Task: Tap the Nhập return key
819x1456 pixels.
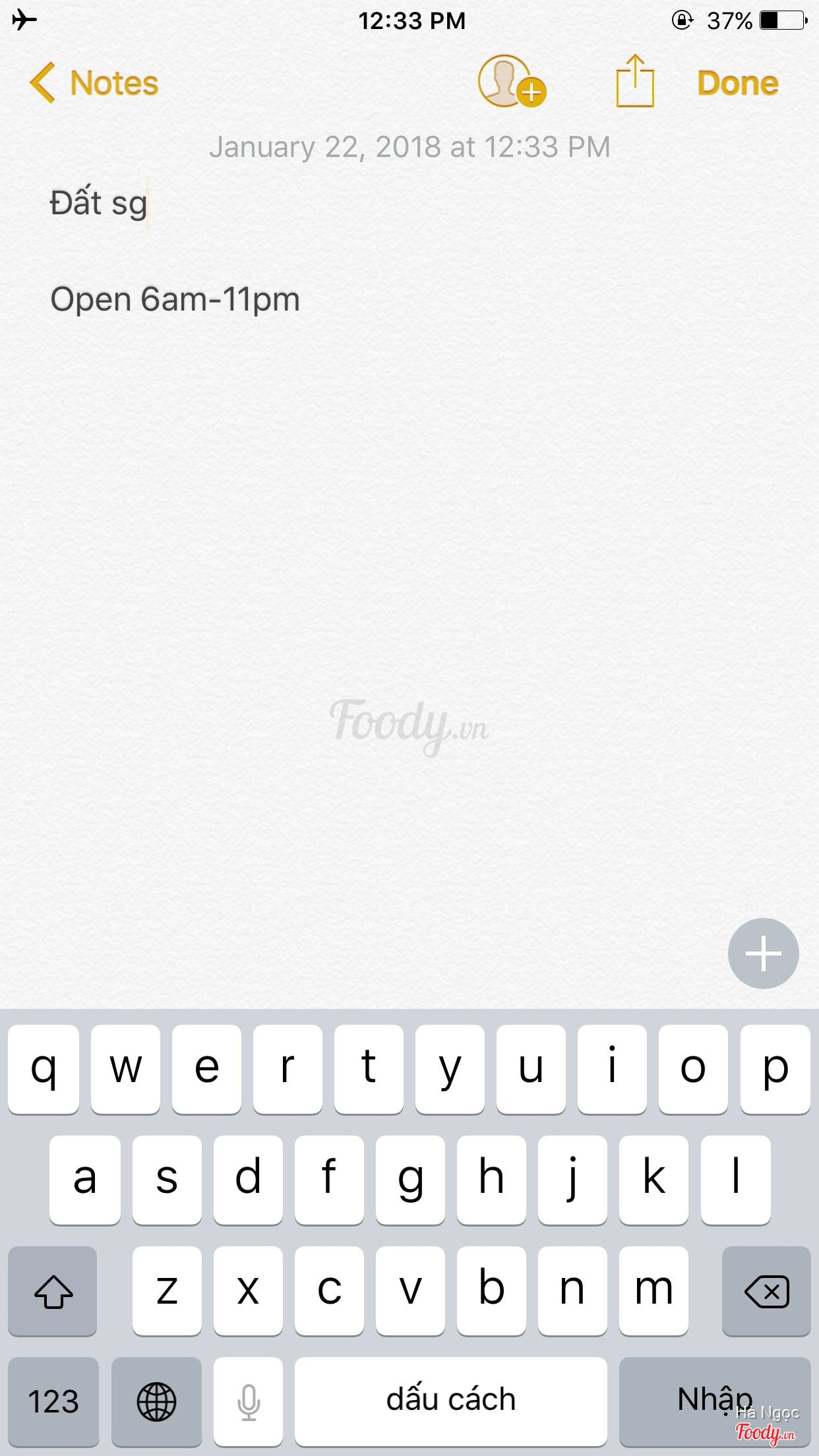Action: point(715,1401)
